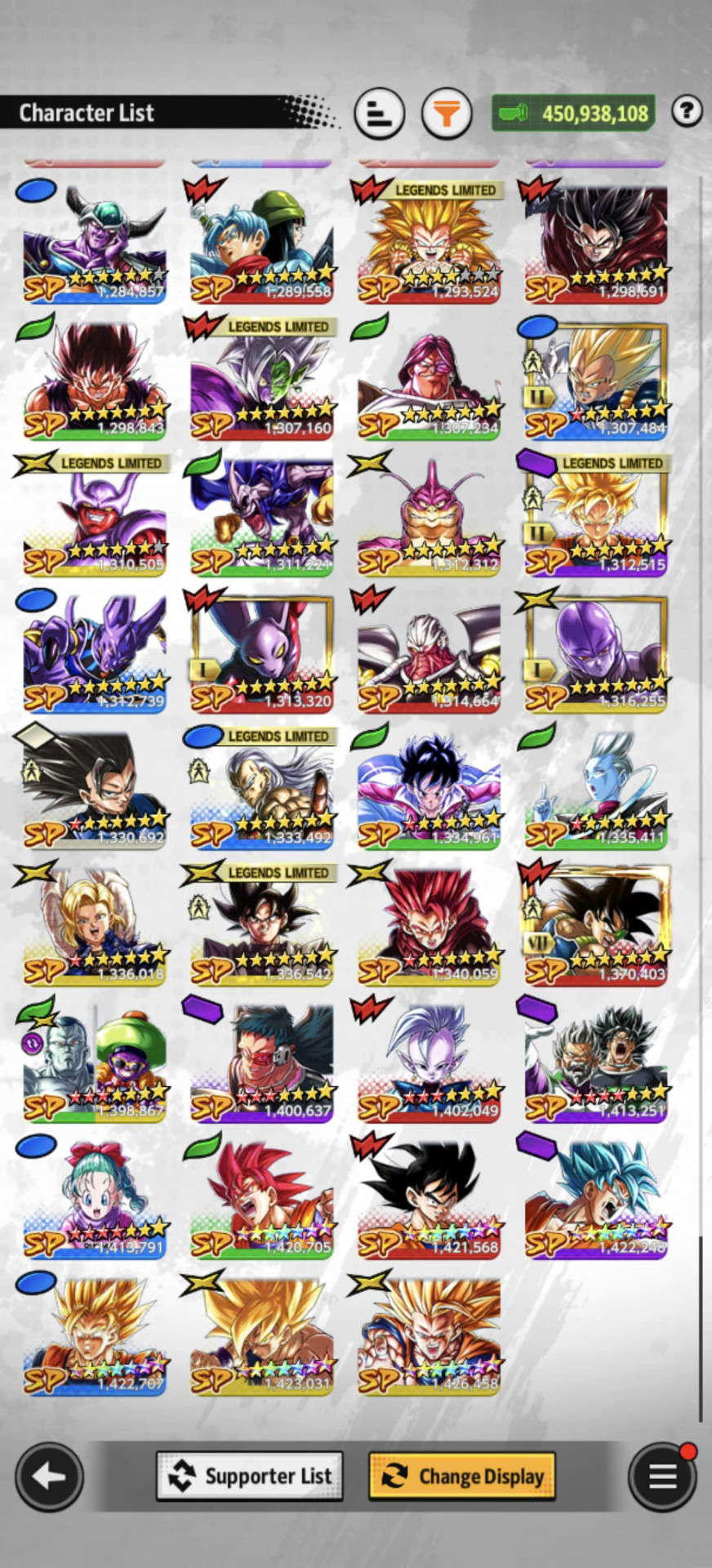Go back with the arrow button
This screenshot has height=1568, width=712.
[x=49, y=1477]
